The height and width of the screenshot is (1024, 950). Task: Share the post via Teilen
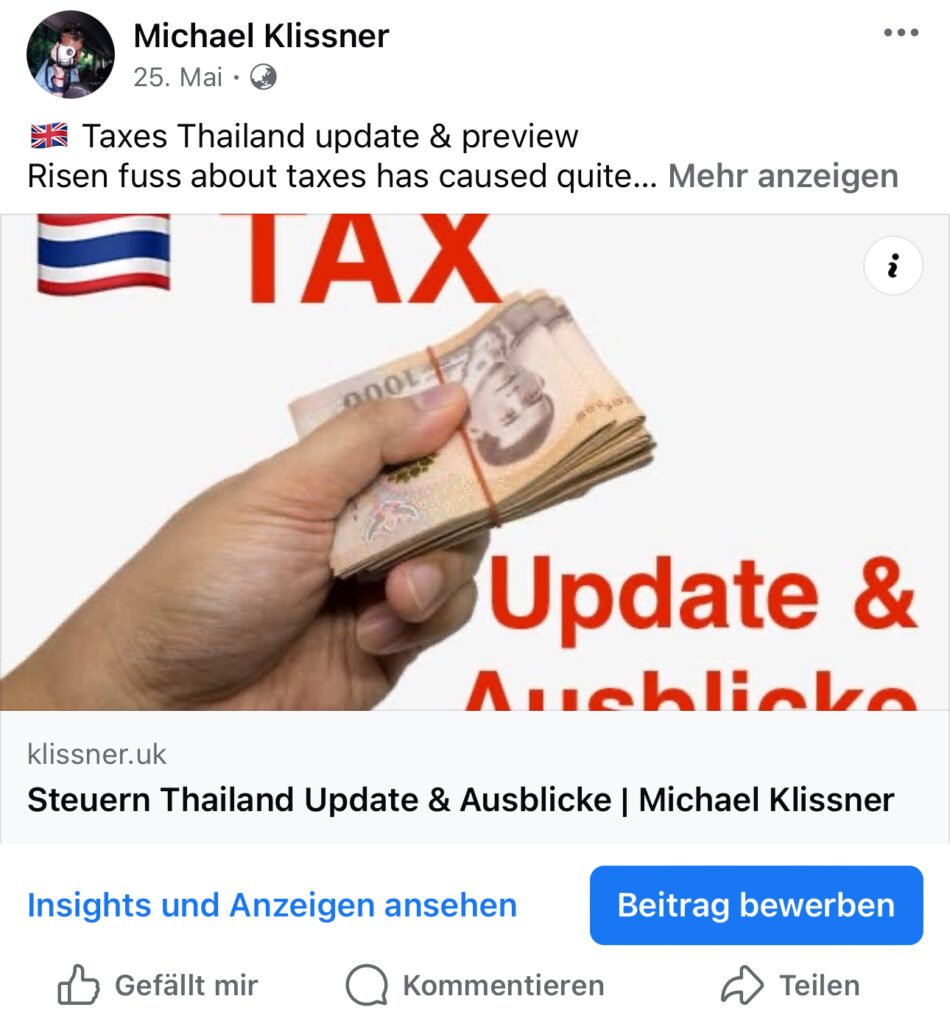[790, 985]
